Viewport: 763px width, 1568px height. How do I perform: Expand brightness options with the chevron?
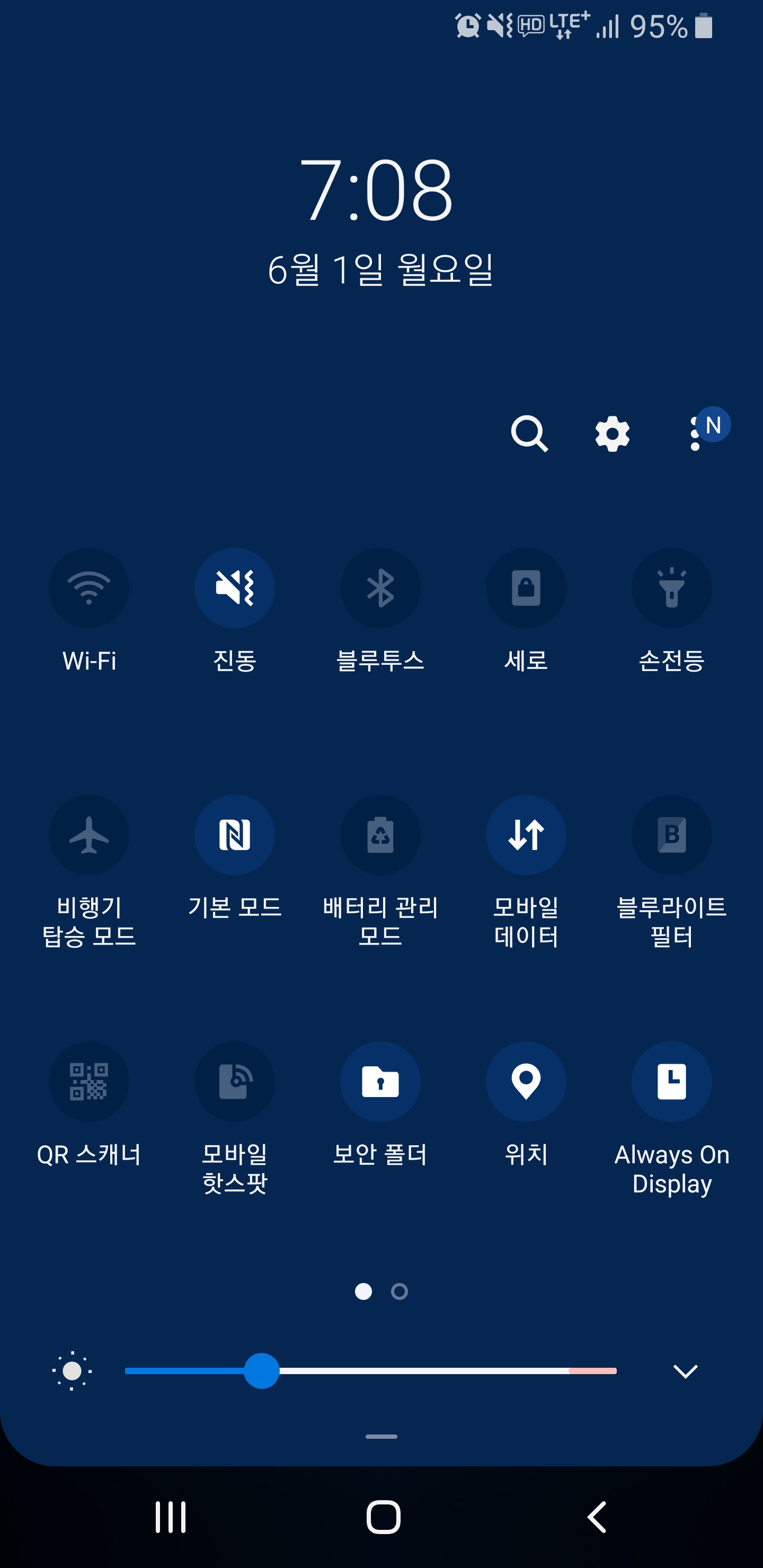click(685, 1371)
